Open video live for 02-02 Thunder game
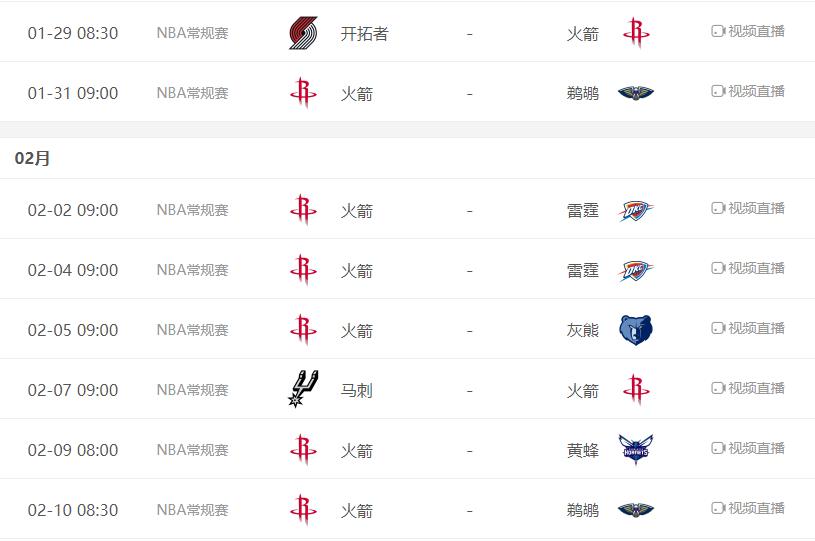 click(748, 208)
